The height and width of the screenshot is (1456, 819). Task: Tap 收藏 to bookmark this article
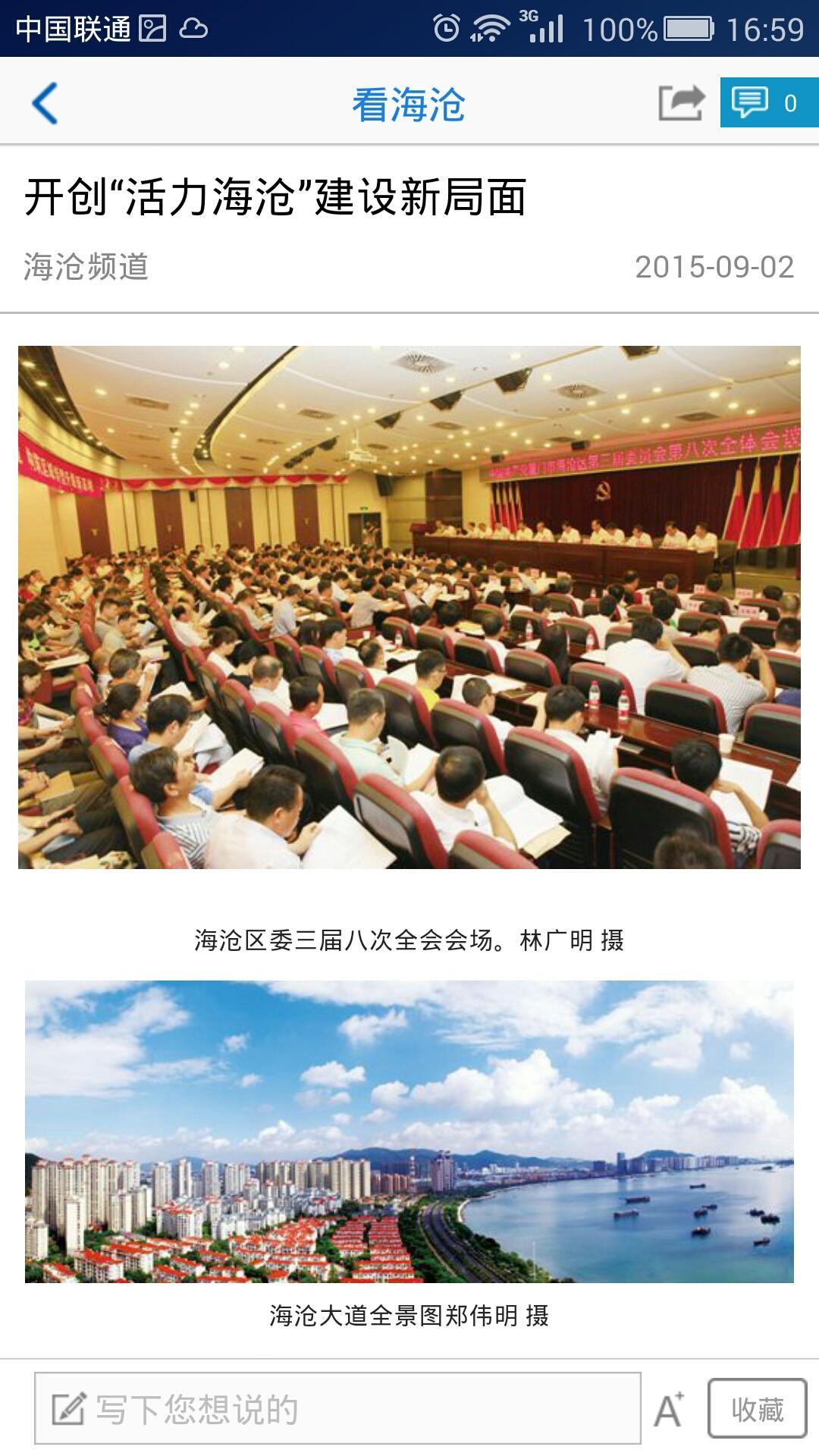[x=757, y=1409]
